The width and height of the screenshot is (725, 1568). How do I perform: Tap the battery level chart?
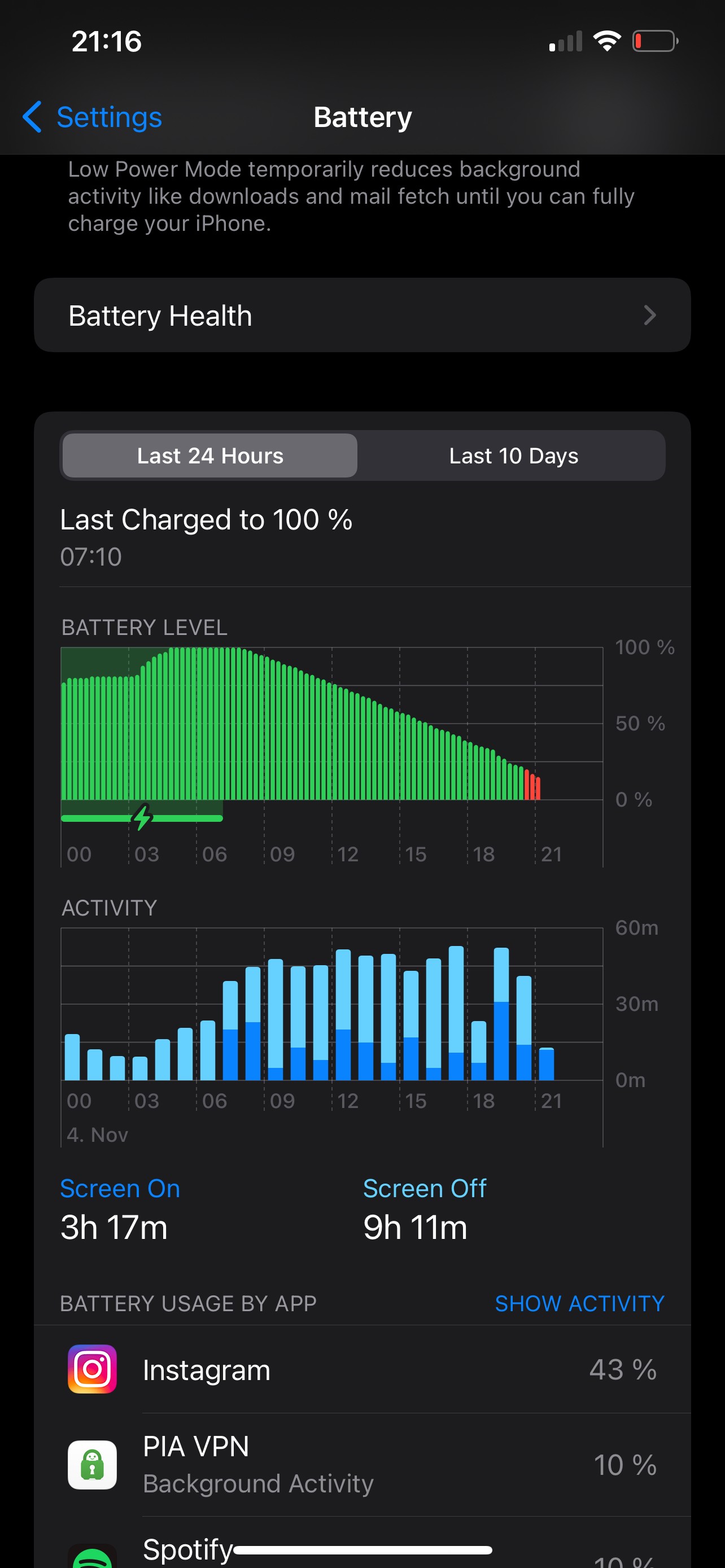click(332, 724)
